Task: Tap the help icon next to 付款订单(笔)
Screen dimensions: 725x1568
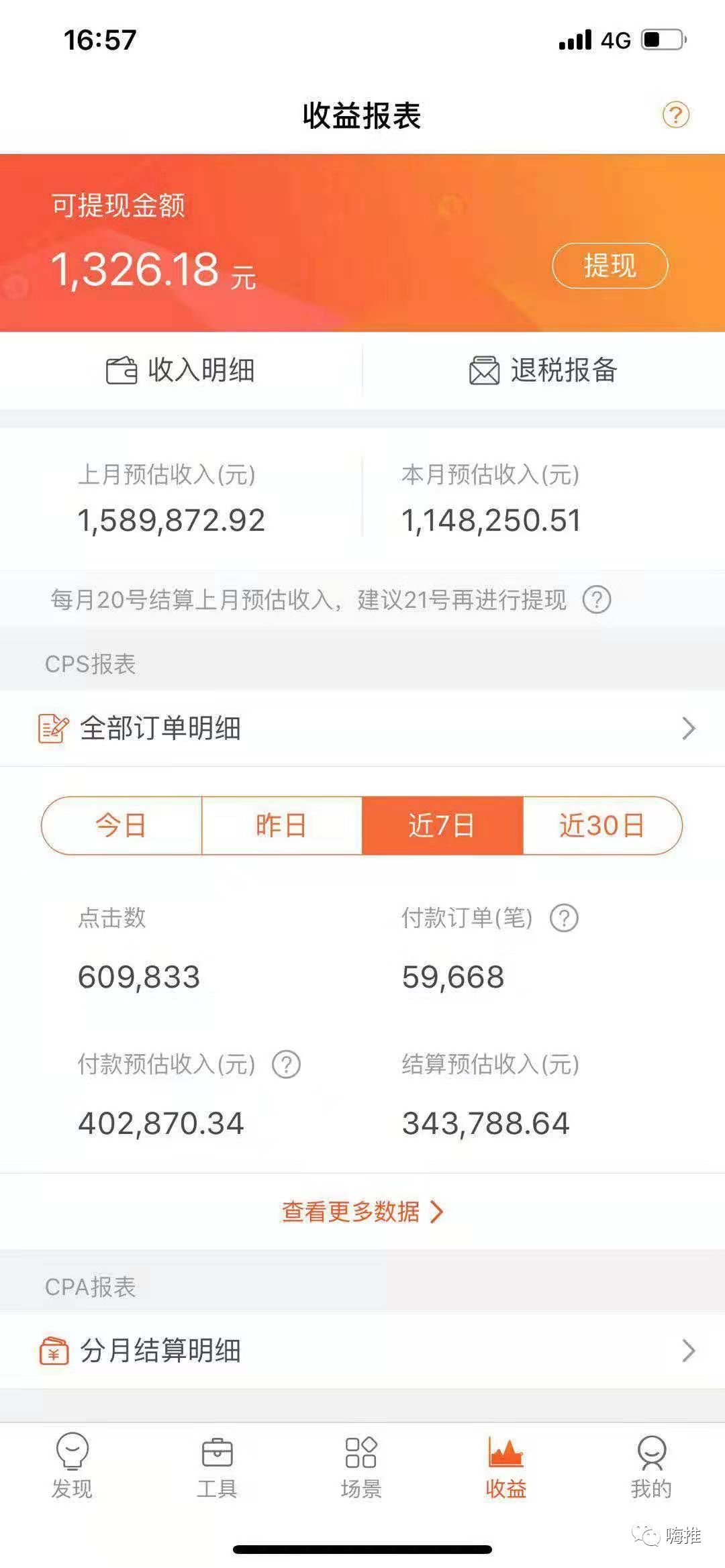Action: tap(564, 918)
